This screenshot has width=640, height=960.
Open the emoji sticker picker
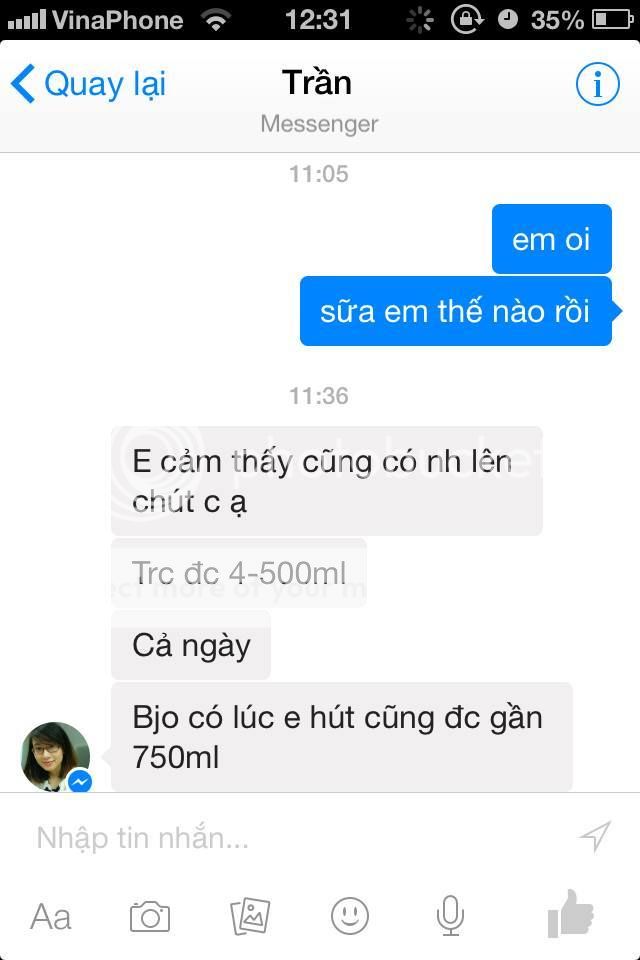click(350, 916)
